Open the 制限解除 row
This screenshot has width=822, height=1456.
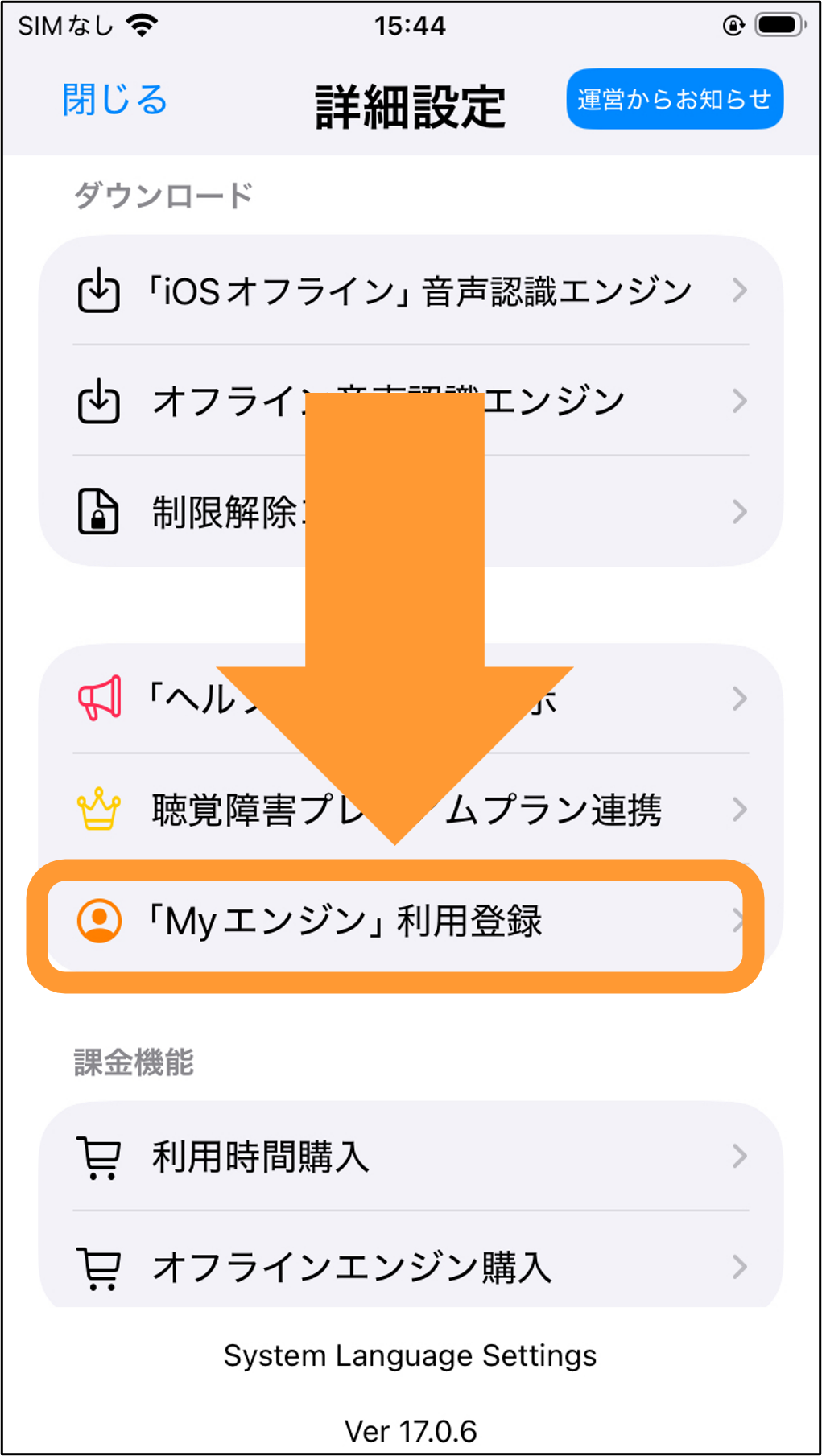pos(411,511)
